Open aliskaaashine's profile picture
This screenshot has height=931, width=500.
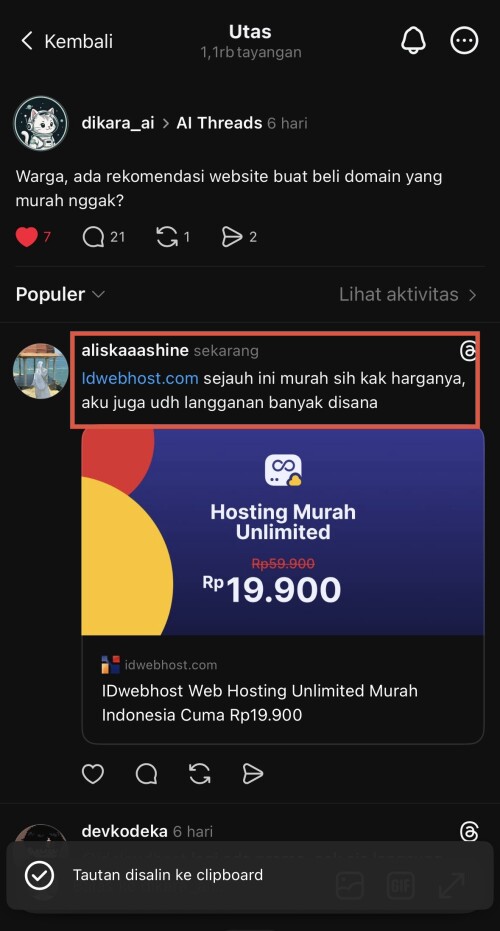pyautogui.click(x=41, y=370)
